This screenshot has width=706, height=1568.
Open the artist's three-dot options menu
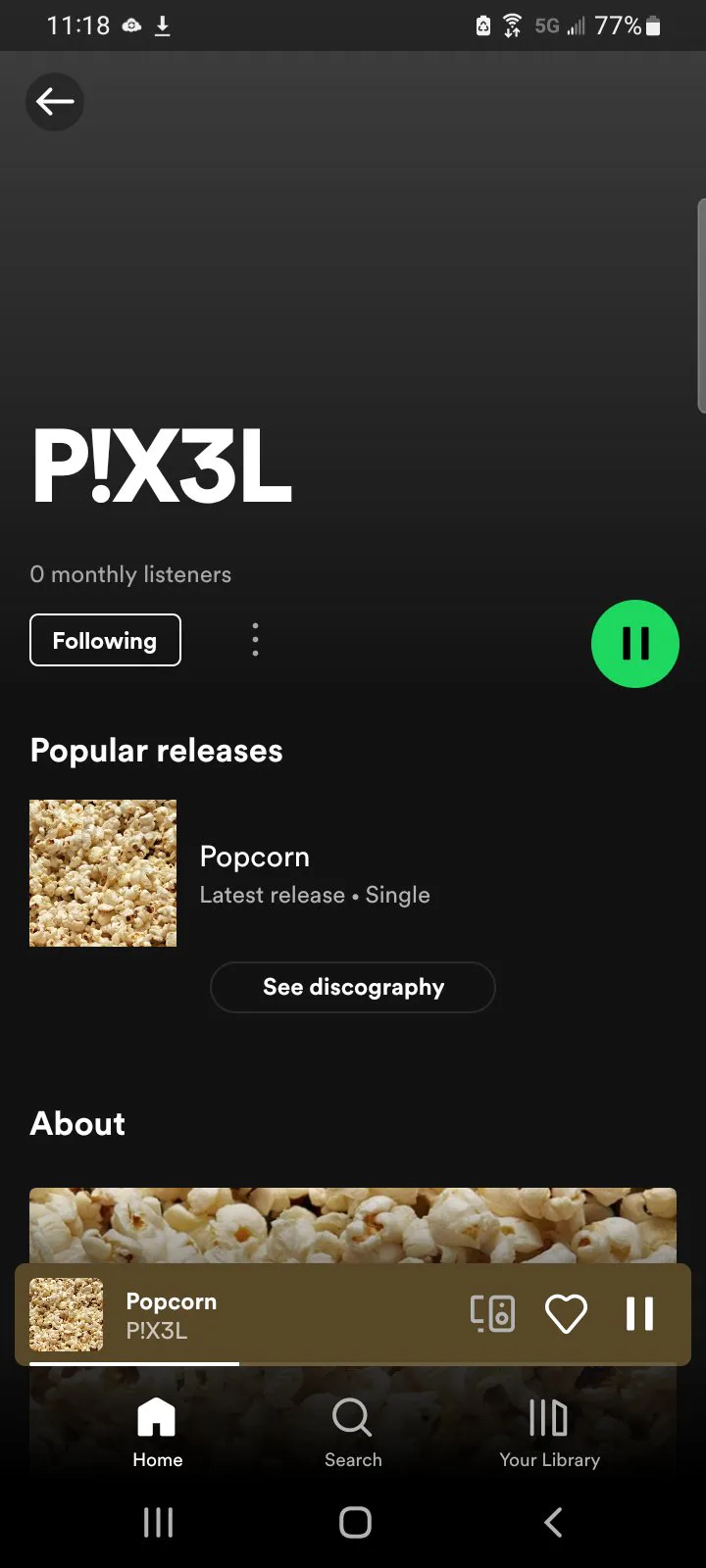tap(255, 640)
